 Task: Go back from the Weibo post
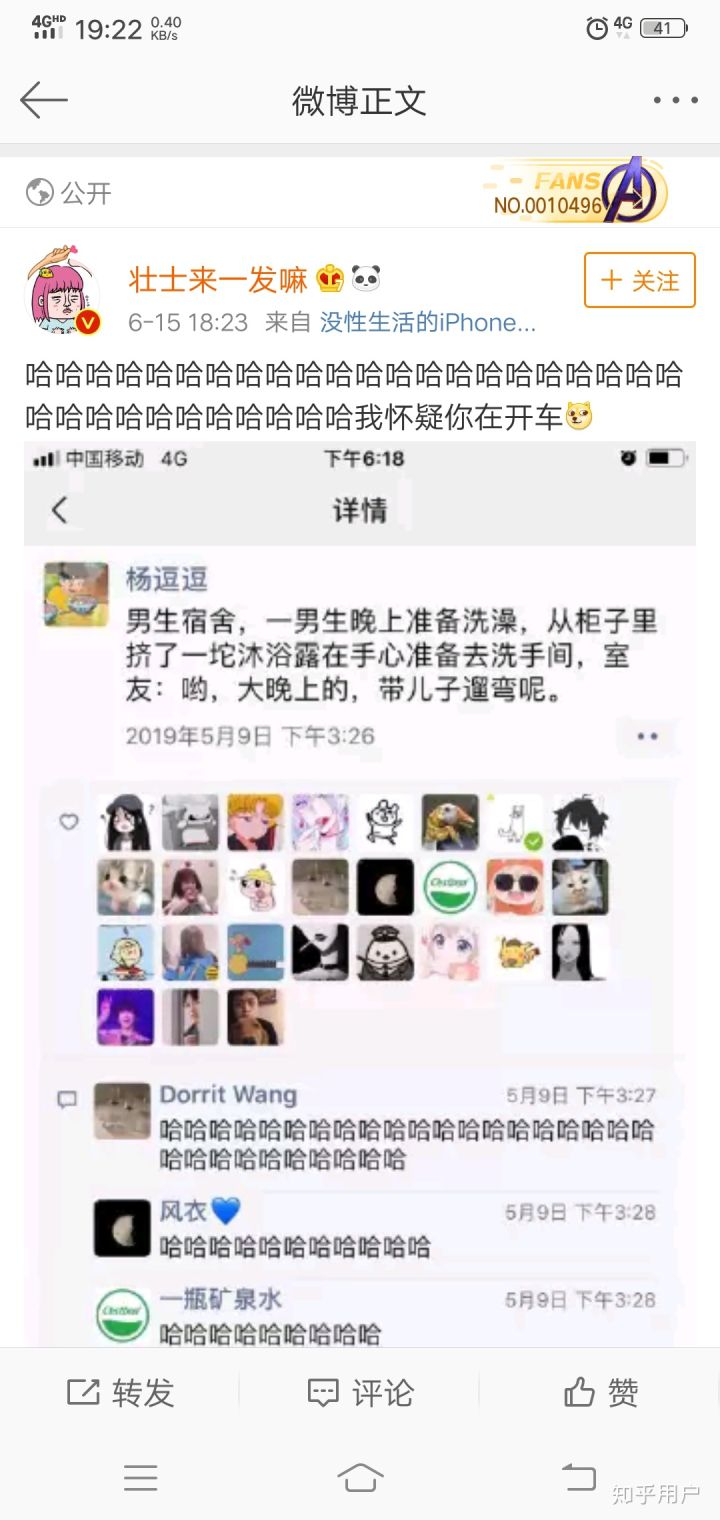point(44,100)
